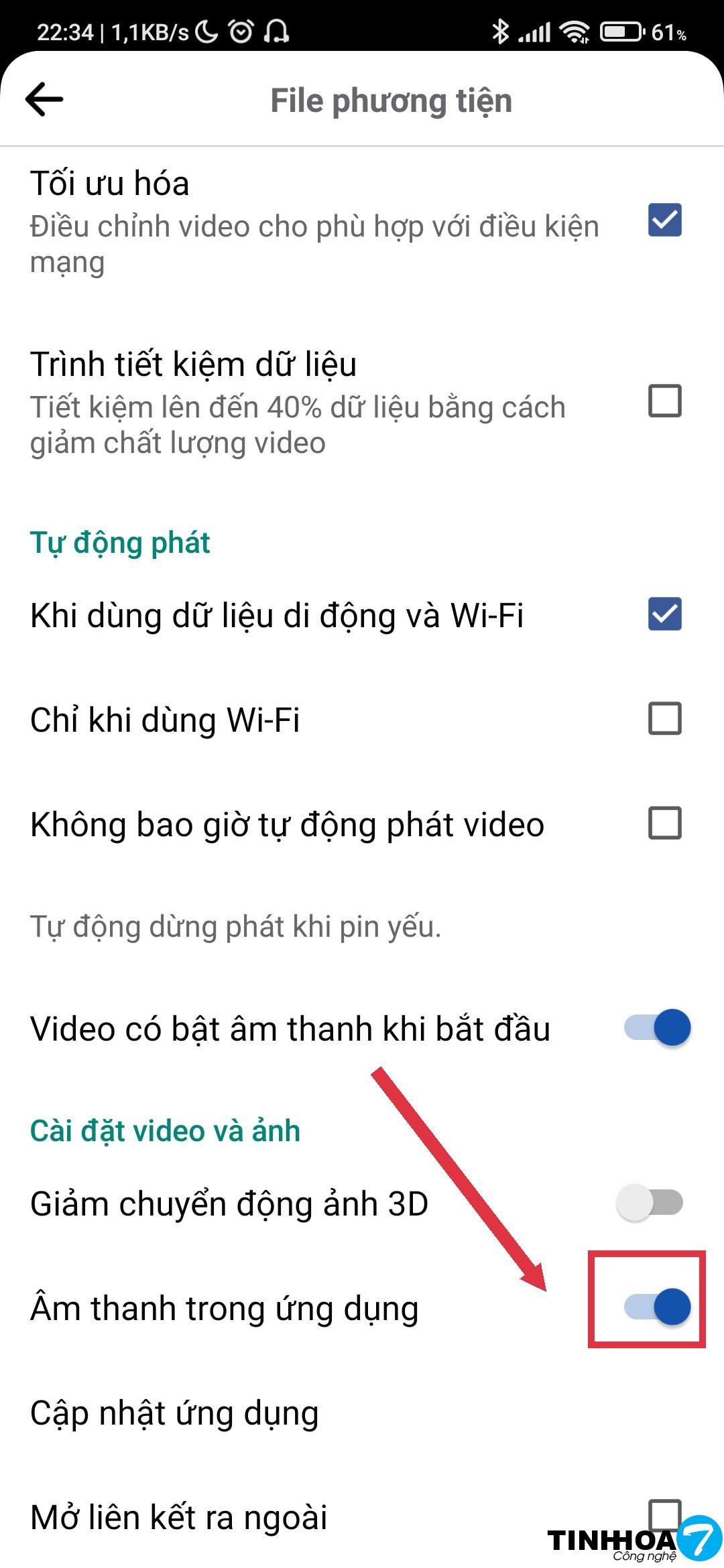Go back using the arrow icon

[x=44, y=99]
